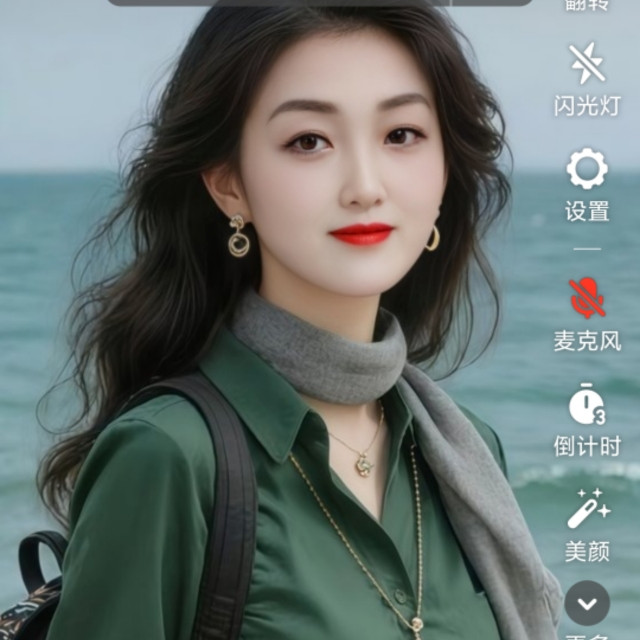This screenshot has height=640, width=640.
Task: Set the 倒计时 countdown timer
Action: click(587, 405)
